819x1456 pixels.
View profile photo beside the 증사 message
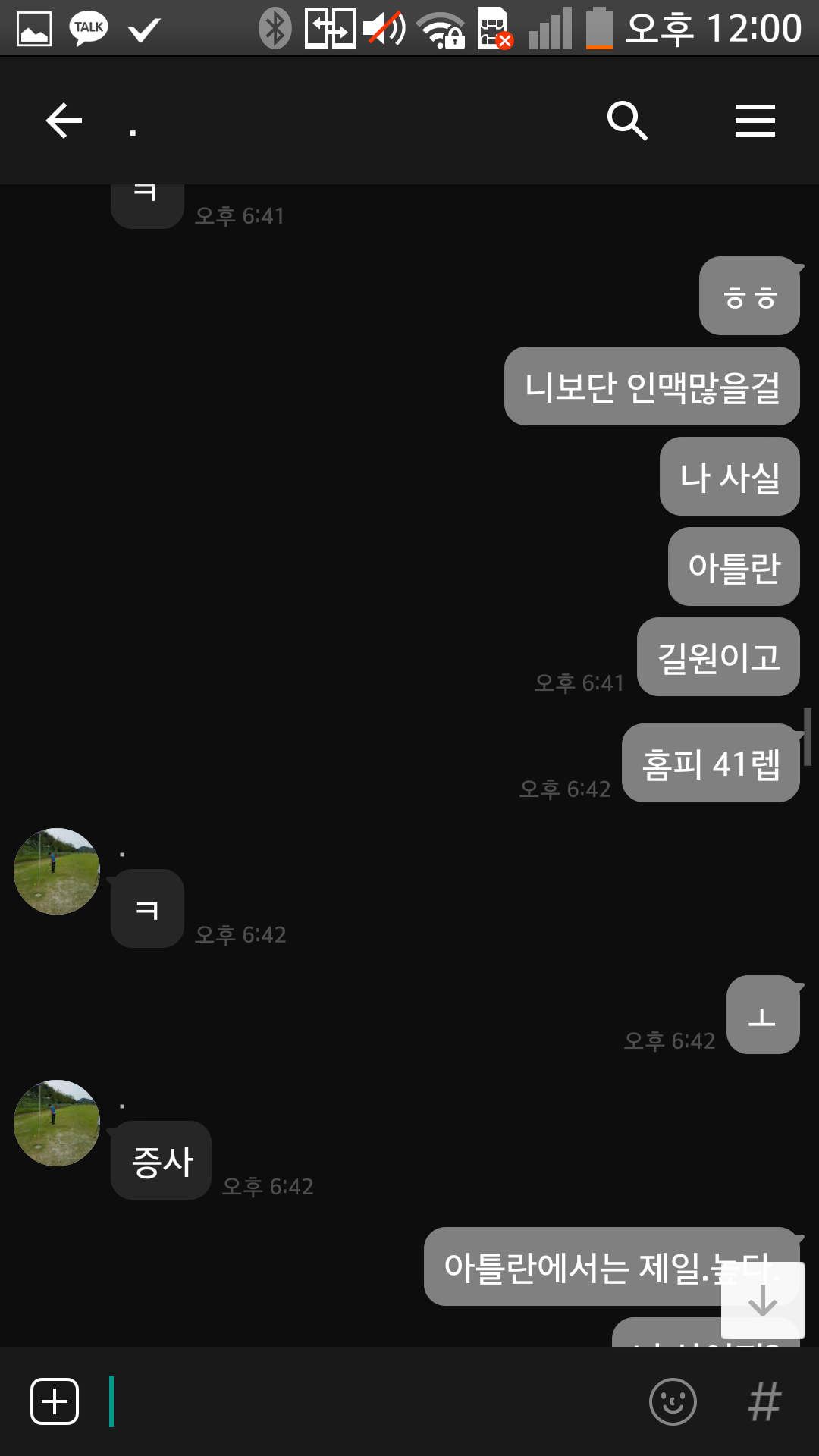pos(57,1123)
